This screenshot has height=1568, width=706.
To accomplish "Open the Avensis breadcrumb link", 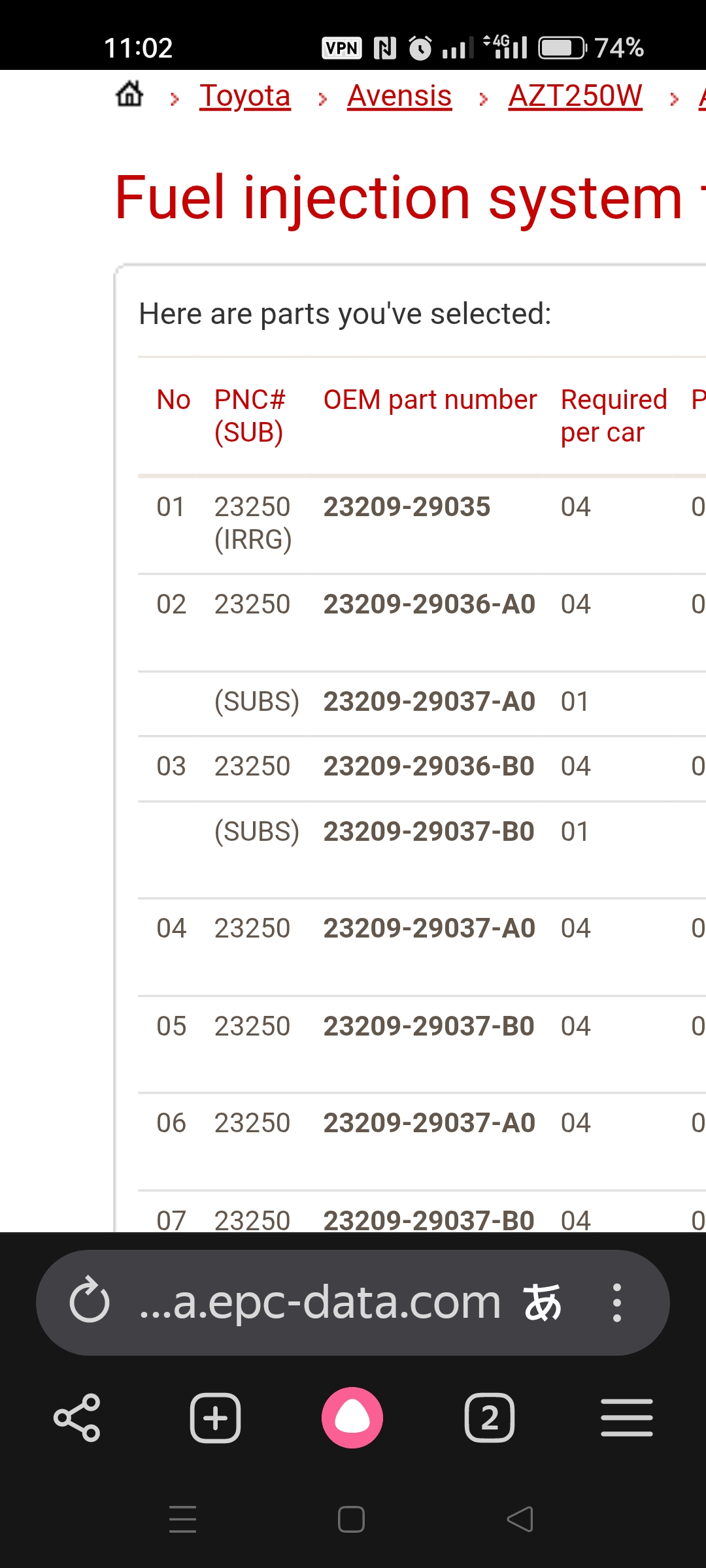I will click(399, 96).
